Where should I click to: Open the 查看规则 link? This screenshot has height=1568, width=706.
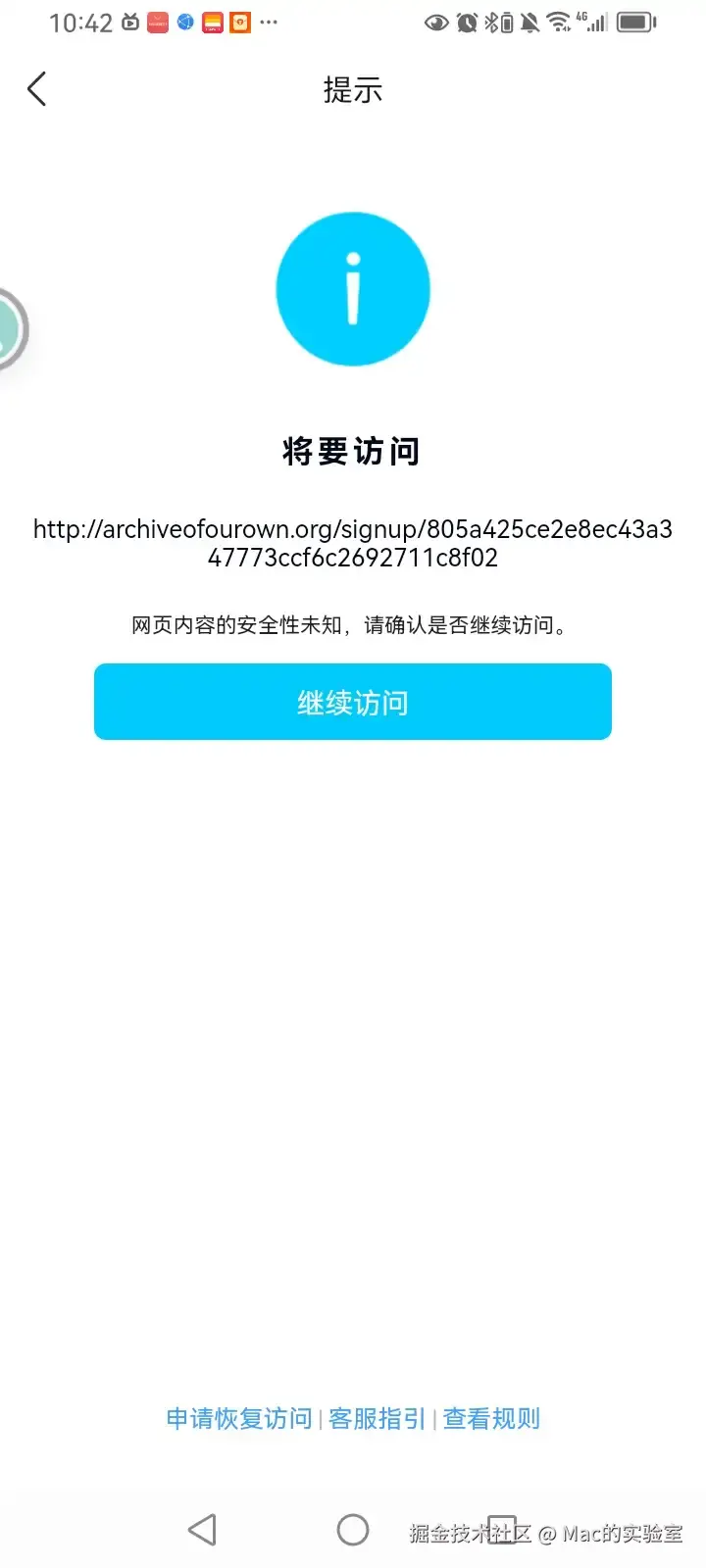tap(491, 1418)
